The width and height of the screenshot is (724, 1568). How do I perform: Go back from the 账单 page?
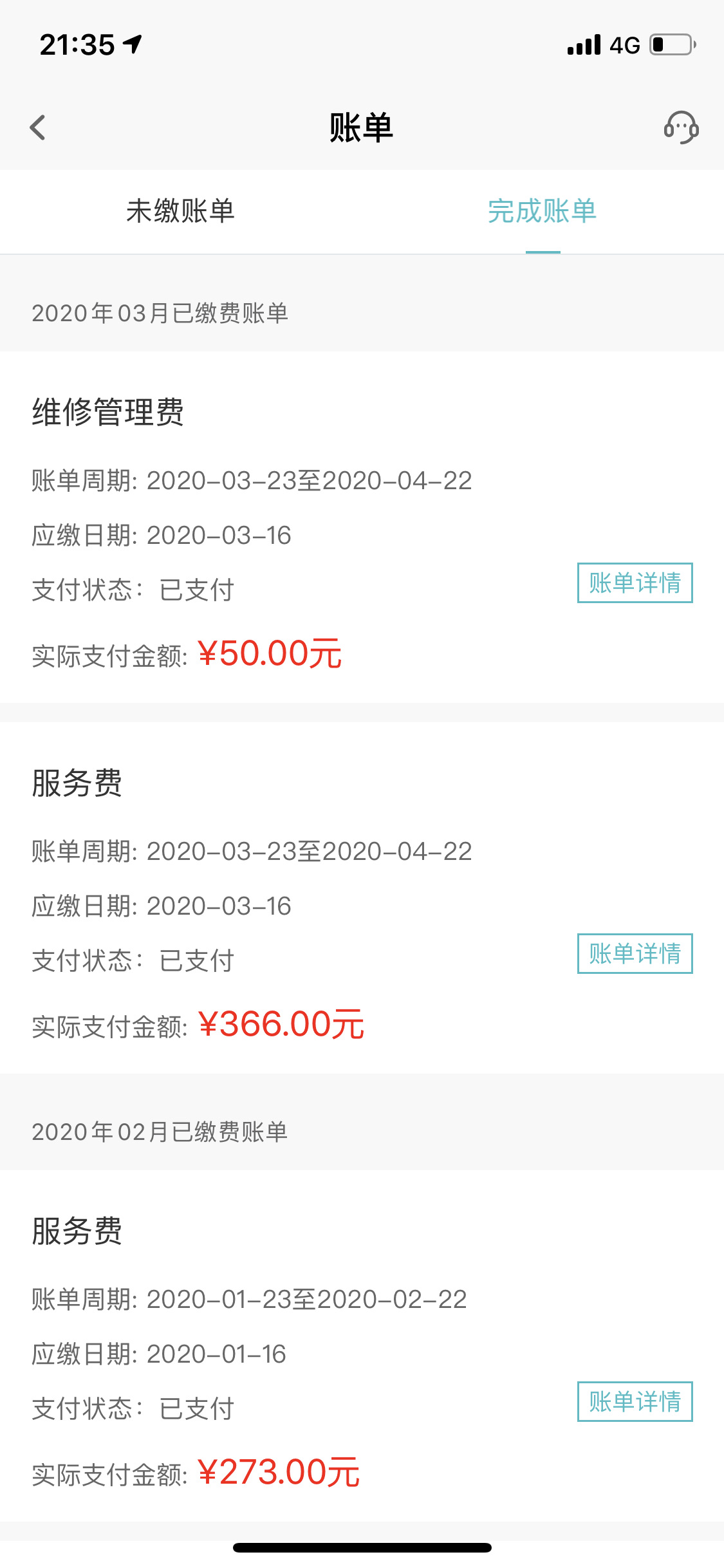[x=38, y=127]
